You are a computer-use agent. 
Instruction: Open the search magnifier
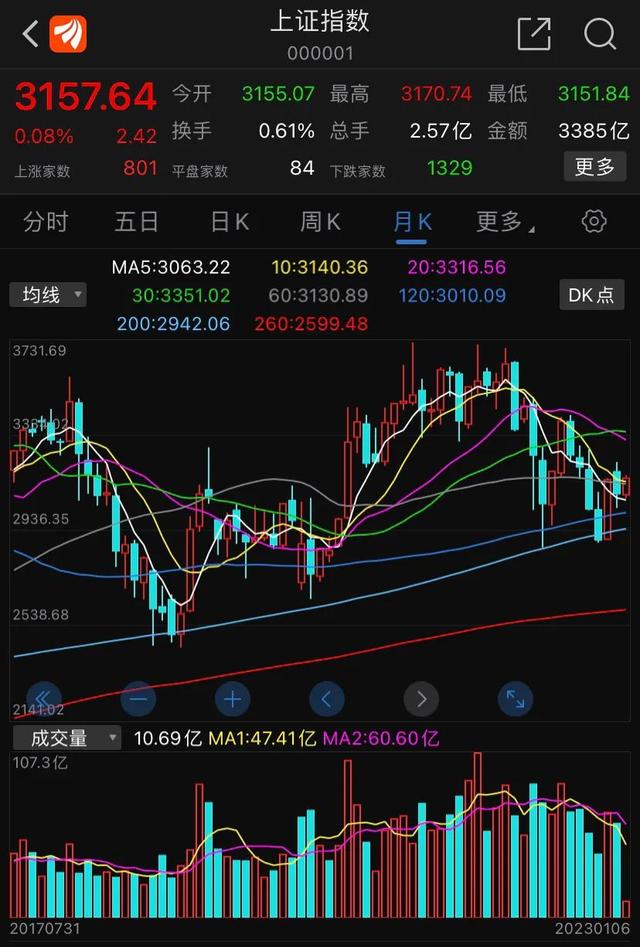[x=599, y=34]
